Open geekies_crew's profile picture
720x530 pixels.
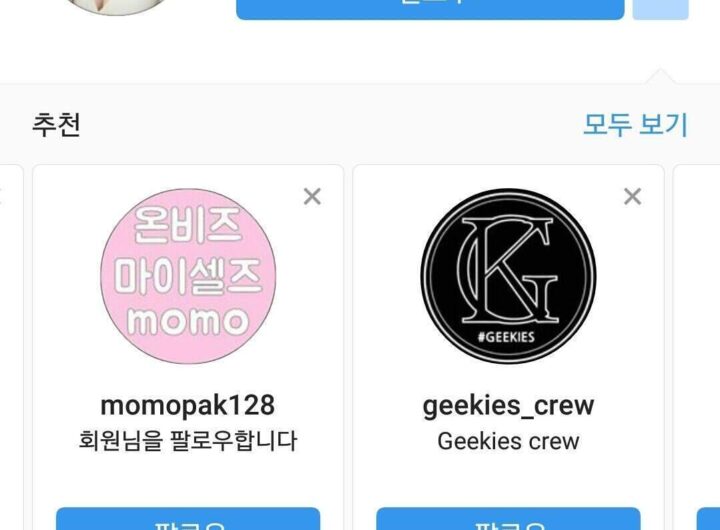point(508,276)
